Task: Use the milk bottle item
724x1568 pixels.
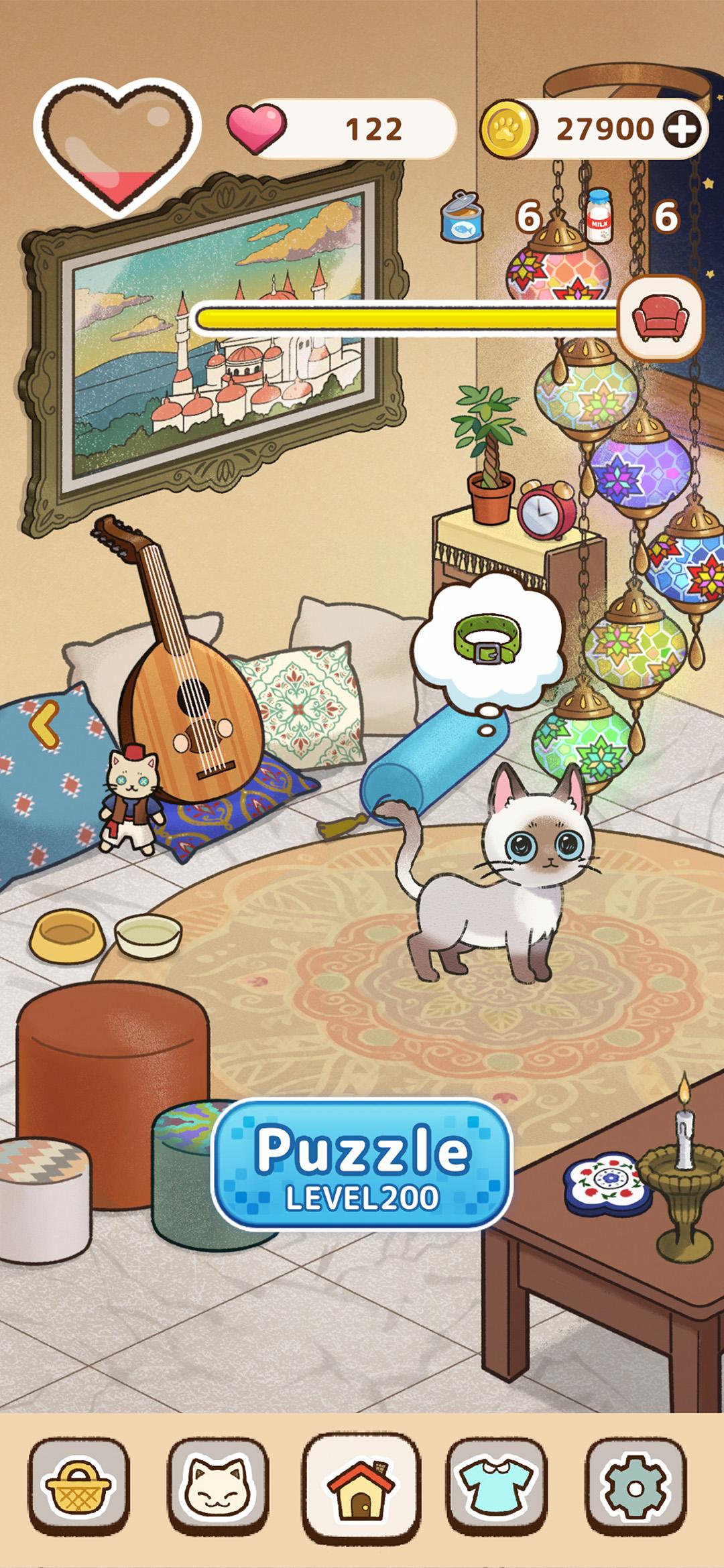Action: [600, 215]
